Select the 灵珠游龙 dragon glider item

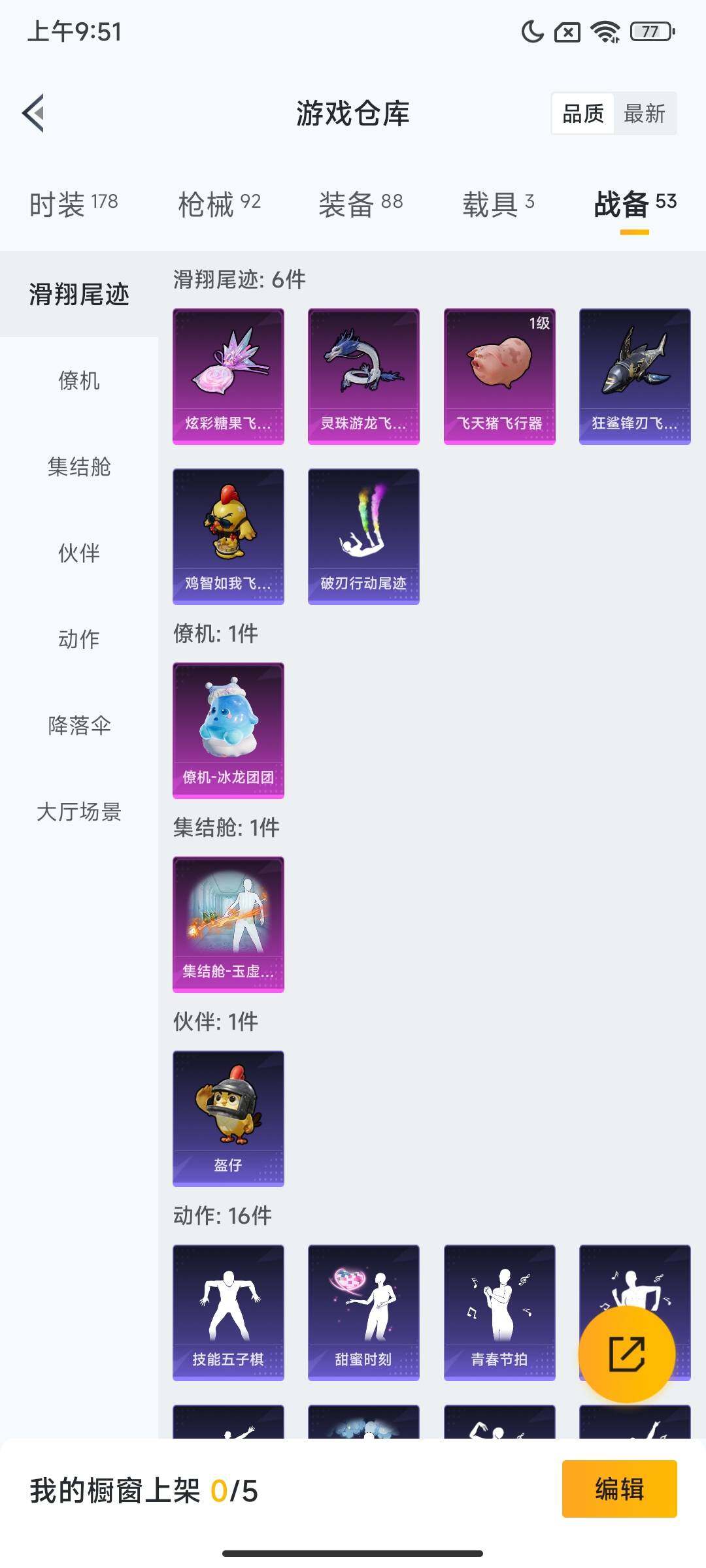coord(363,374)
